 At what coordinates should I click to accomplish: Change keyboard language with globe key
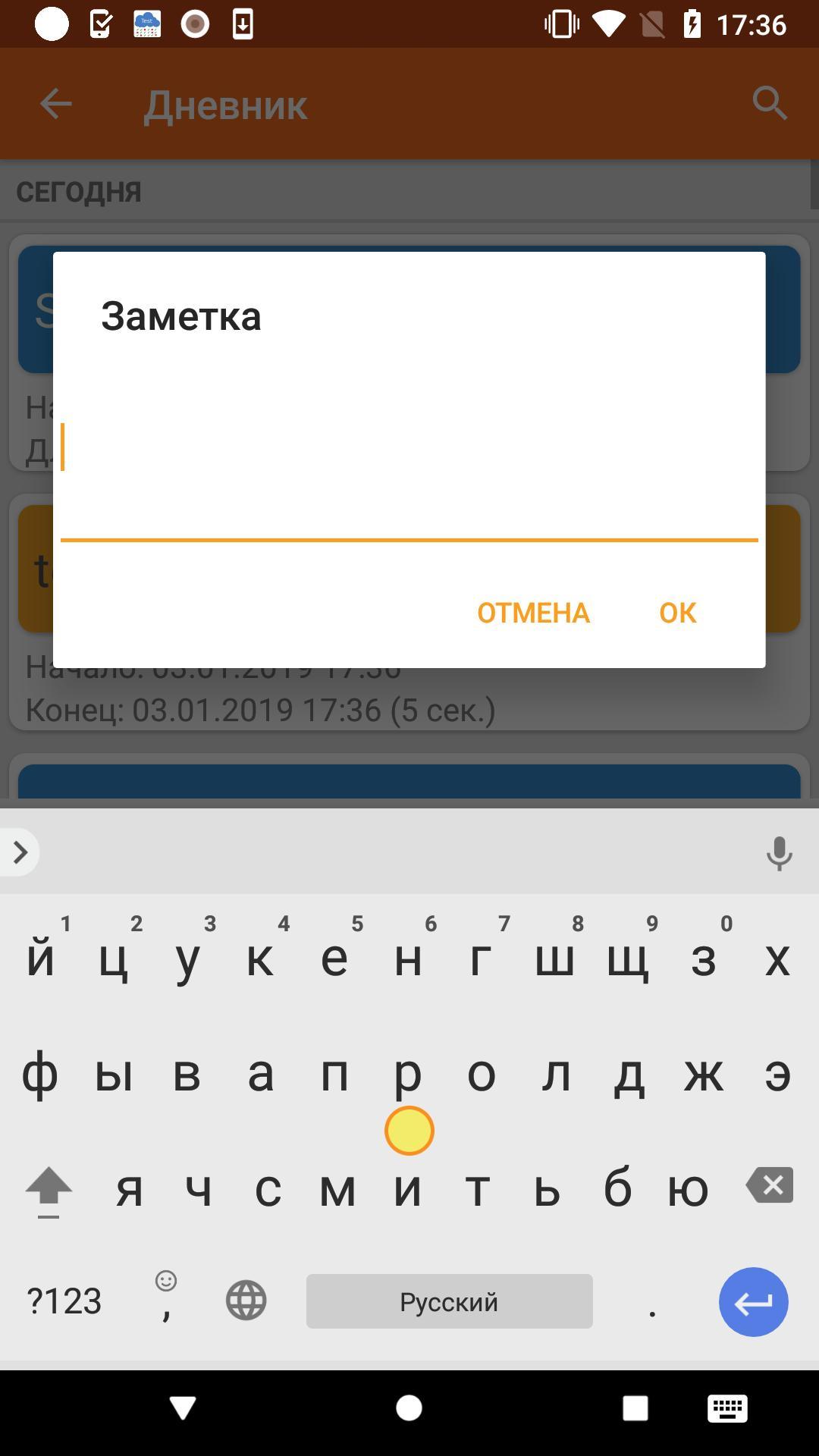pos(246,1301)
